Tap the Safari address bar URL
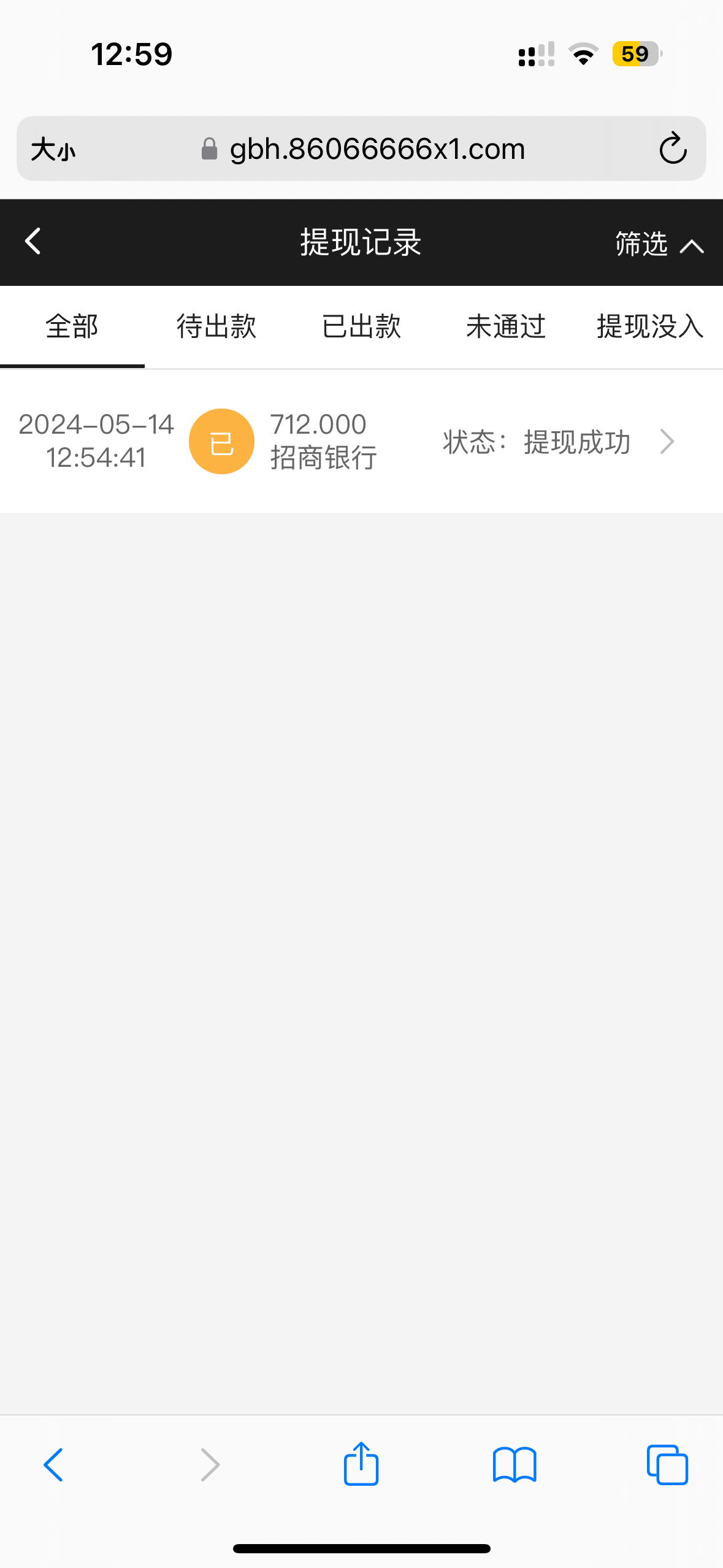723x1568 pixels. point(377,149)
